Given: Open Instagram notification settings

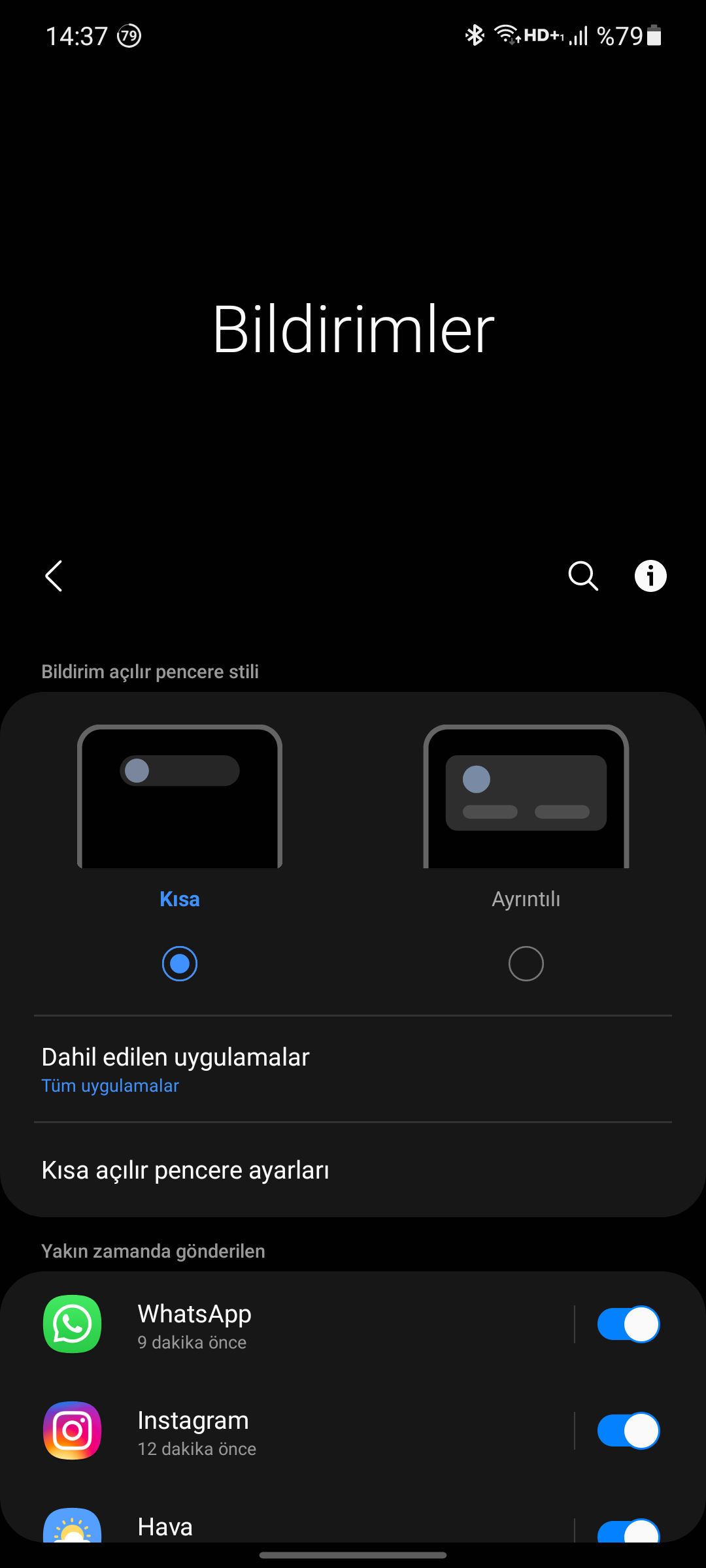Looking at the screenshot, I should (x=288, y=1431).
